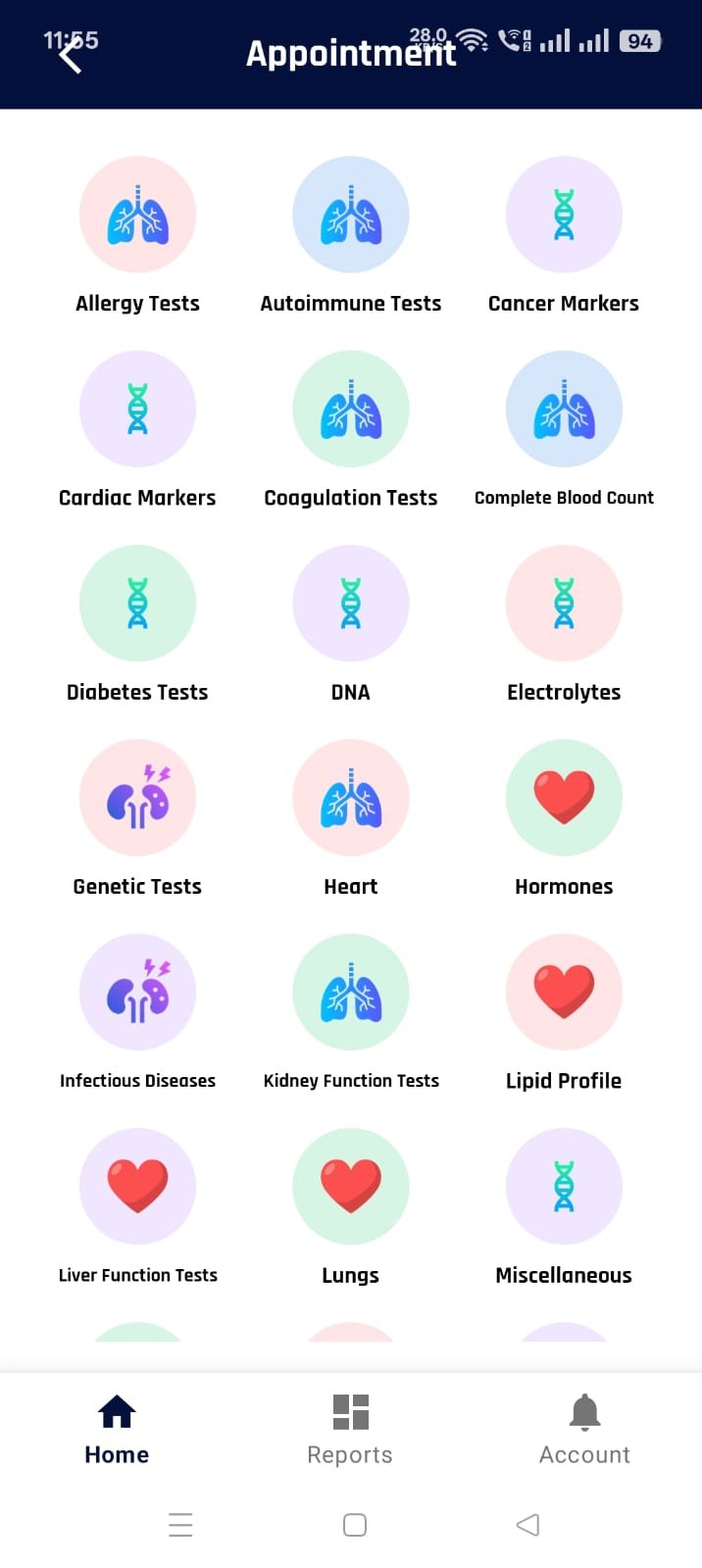This screenshot has height=1568, width=702.
Task: Go to the Home tab
Action: 117,1429
